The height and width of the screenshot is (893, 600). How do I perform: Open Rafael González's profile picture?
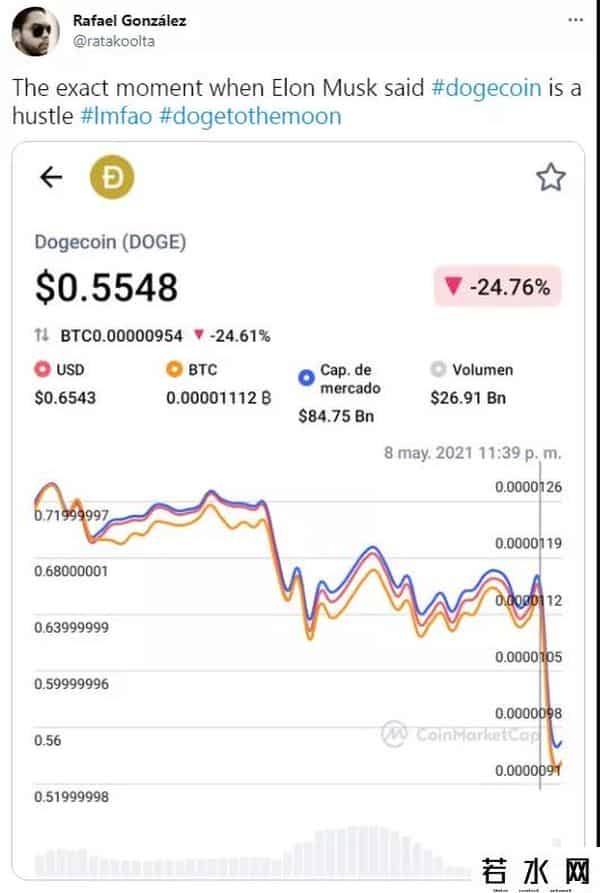[32, 34]
